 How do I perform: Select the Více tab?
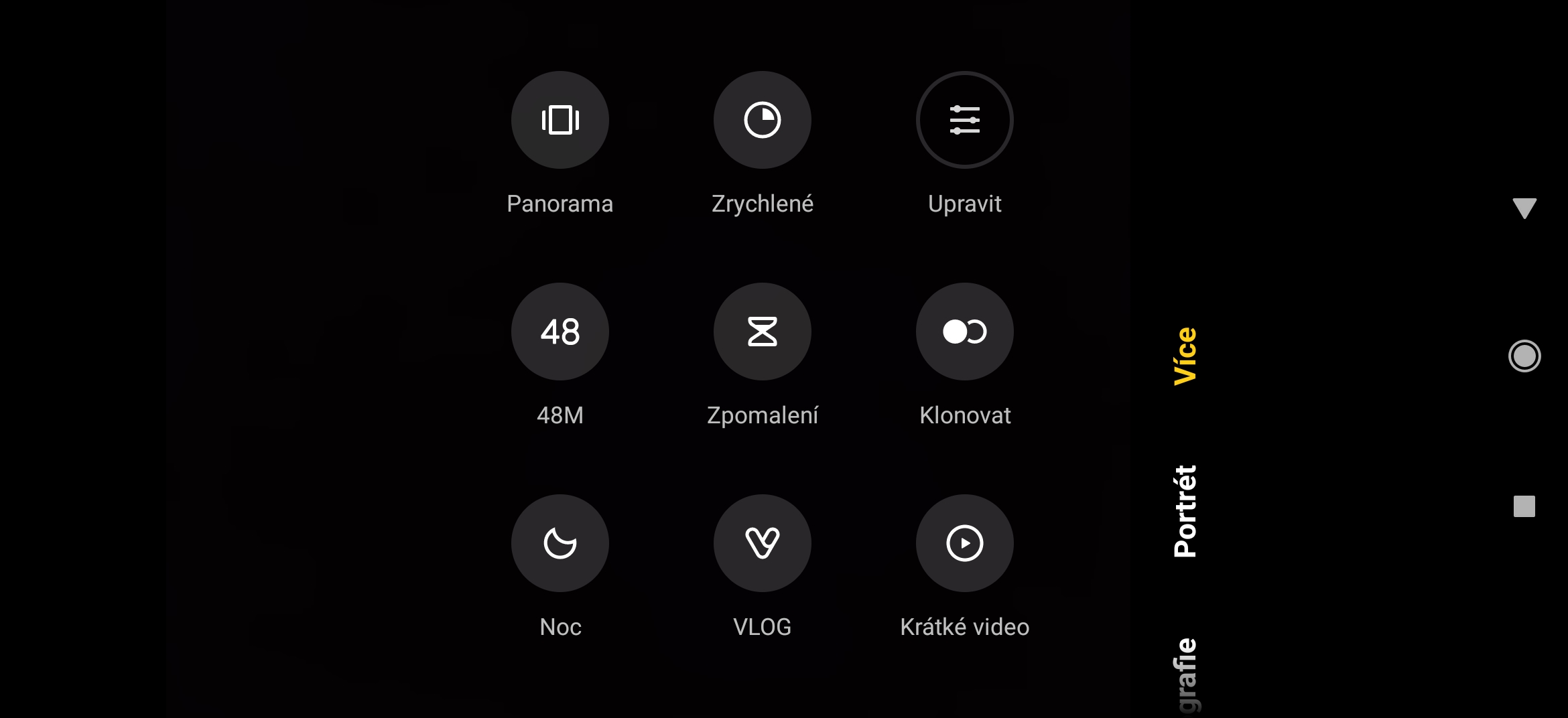pyautogui.click(x=1185, y=356)
